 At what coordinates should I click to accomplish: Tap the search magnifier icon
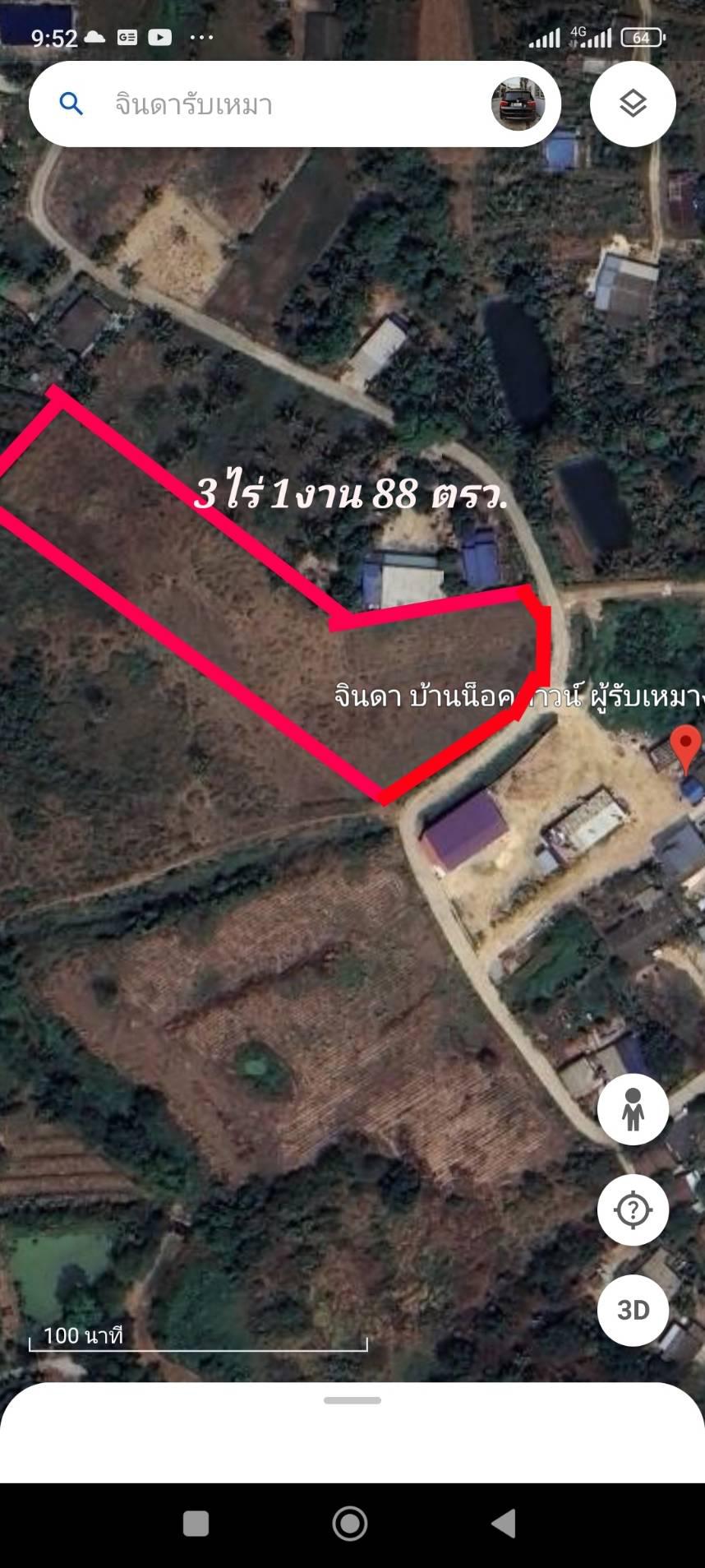[71, 104]
